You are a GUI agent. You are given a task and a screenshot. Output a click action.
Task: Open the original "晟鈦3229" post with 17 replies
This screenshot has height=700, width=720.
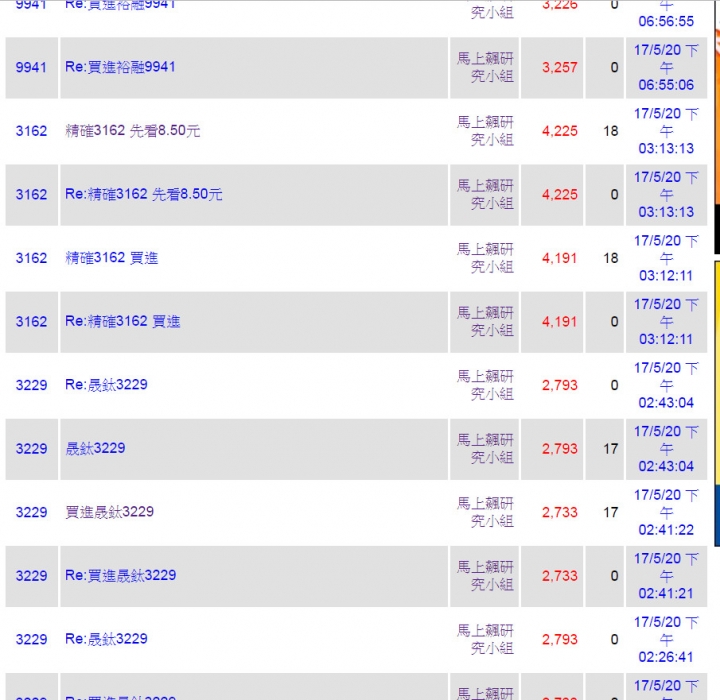pyautogui.click(x=95, y=448)
